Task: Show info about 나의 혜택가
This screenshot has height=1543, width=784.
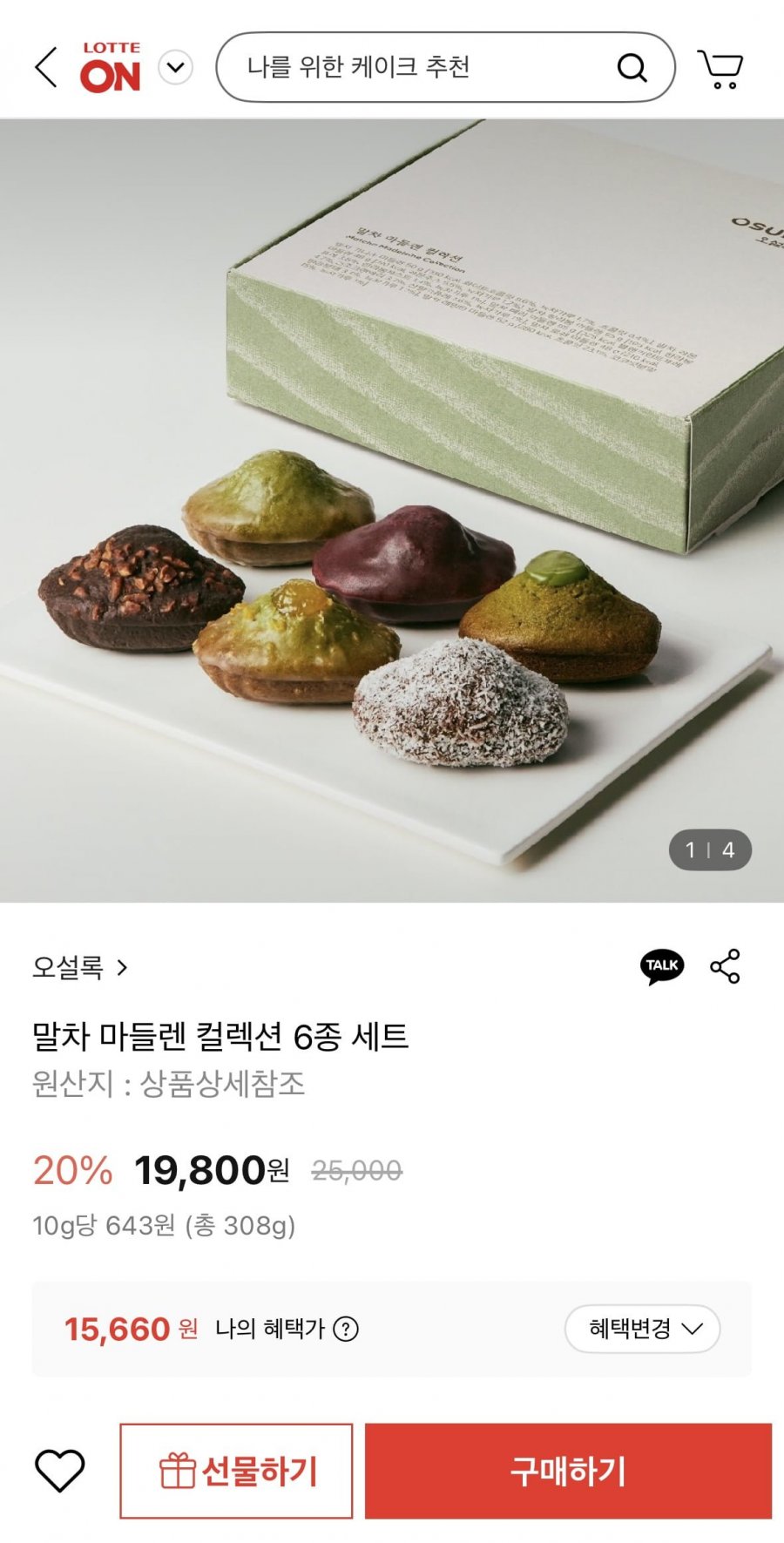Action: 346,1329
